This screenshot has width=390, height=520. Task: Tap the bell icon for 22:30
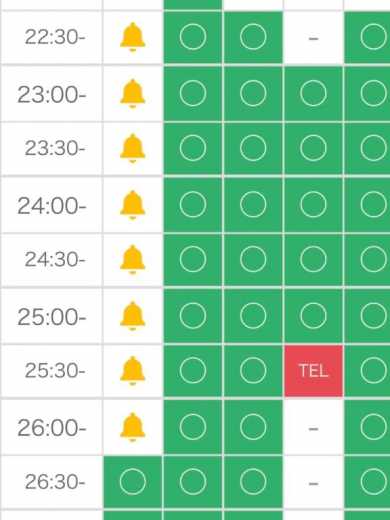click(x=133, y=37)
